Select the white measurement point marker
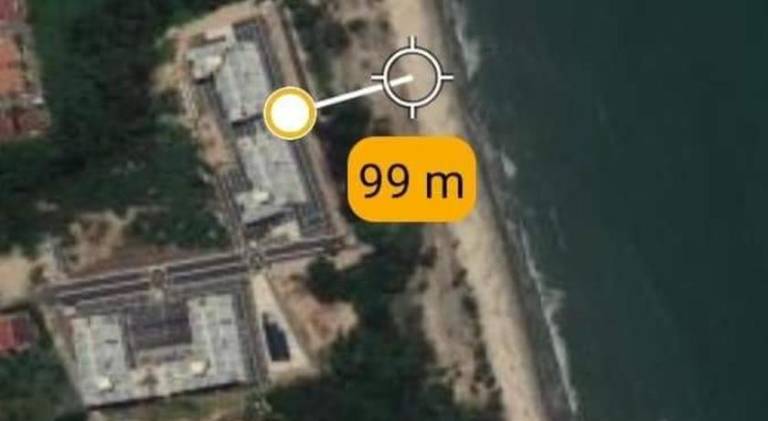The width and height of the screenshot is (768, 421). coord(290,114)
